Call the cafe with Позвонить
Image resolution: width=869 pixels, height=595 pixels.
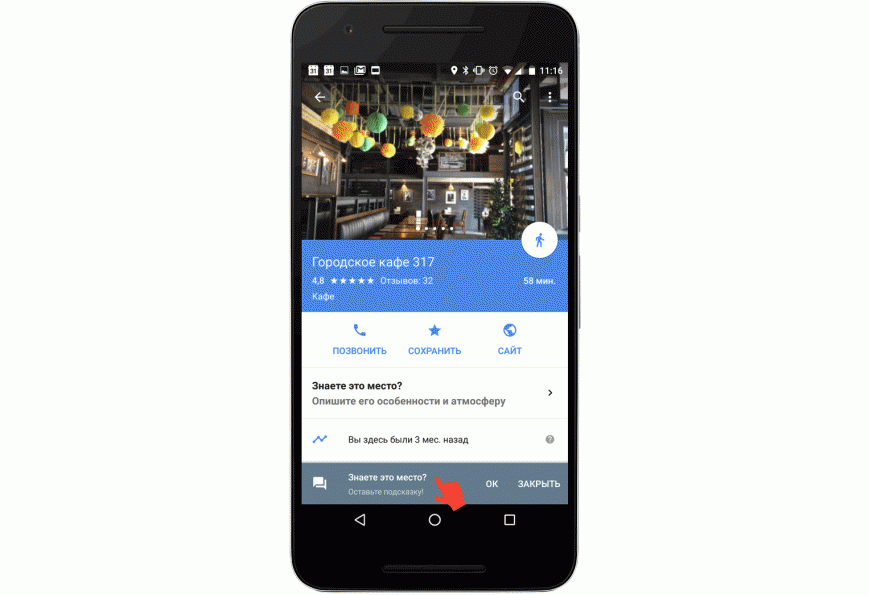[x=359, y=340]
